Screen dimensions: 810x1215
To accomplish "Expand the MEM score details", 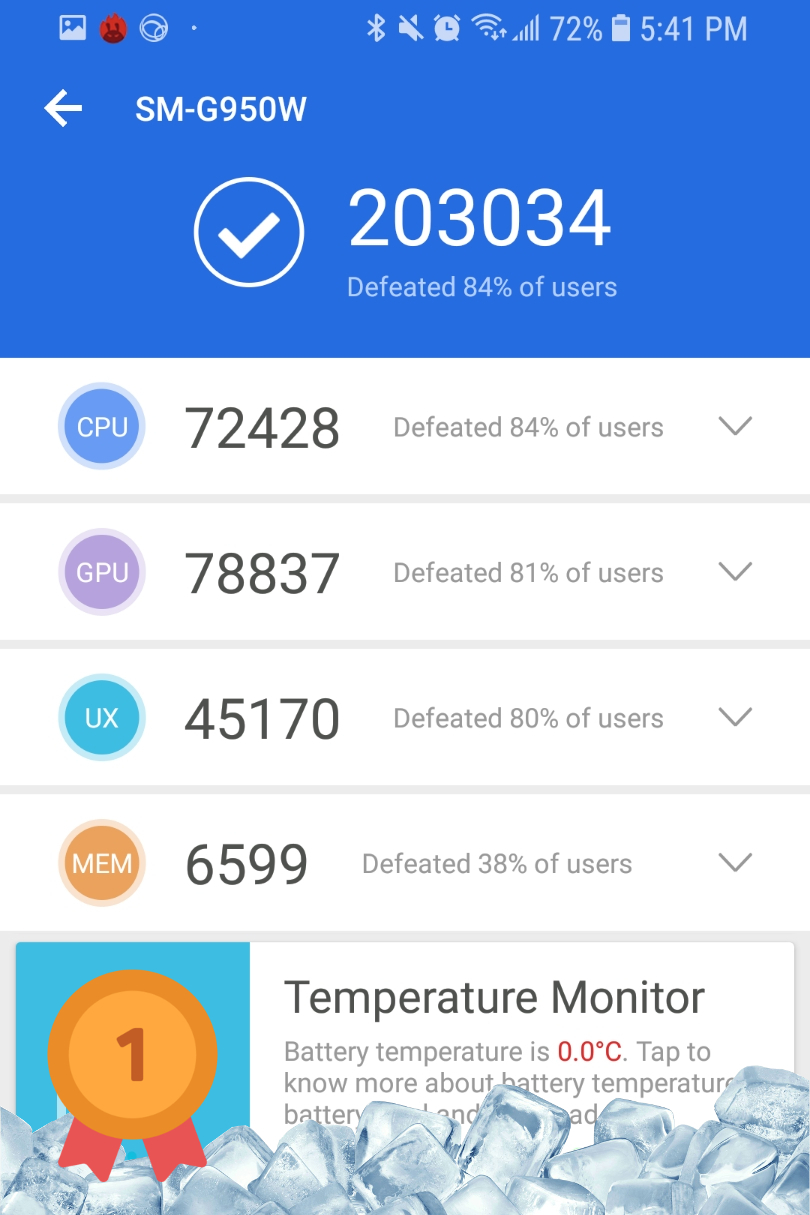I will tap(735, 861).
